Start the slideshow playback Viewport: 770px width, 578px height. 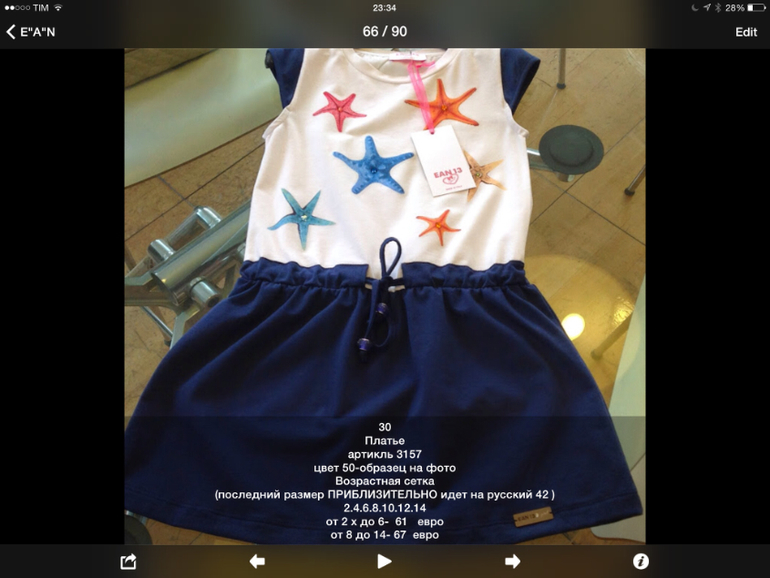click(384, 561)
